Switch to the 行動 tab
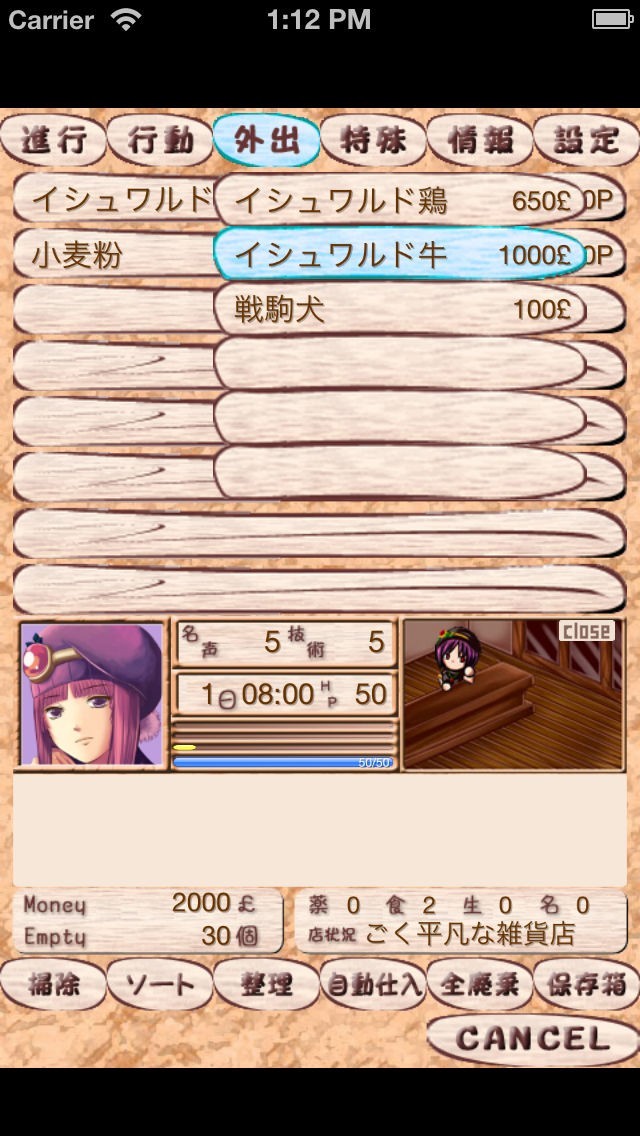The width and height of the screenshot is (640, 1136). (x=160, y=140)
